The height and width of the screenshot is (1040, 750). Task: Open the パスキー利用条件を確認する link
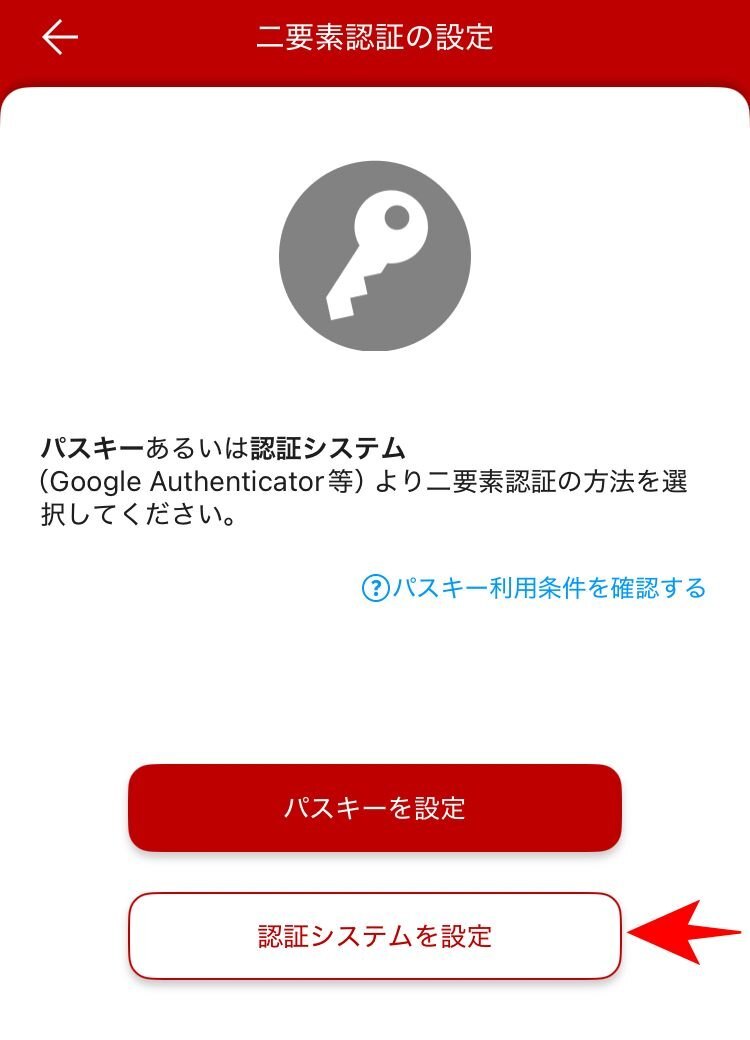click(534, 587)
